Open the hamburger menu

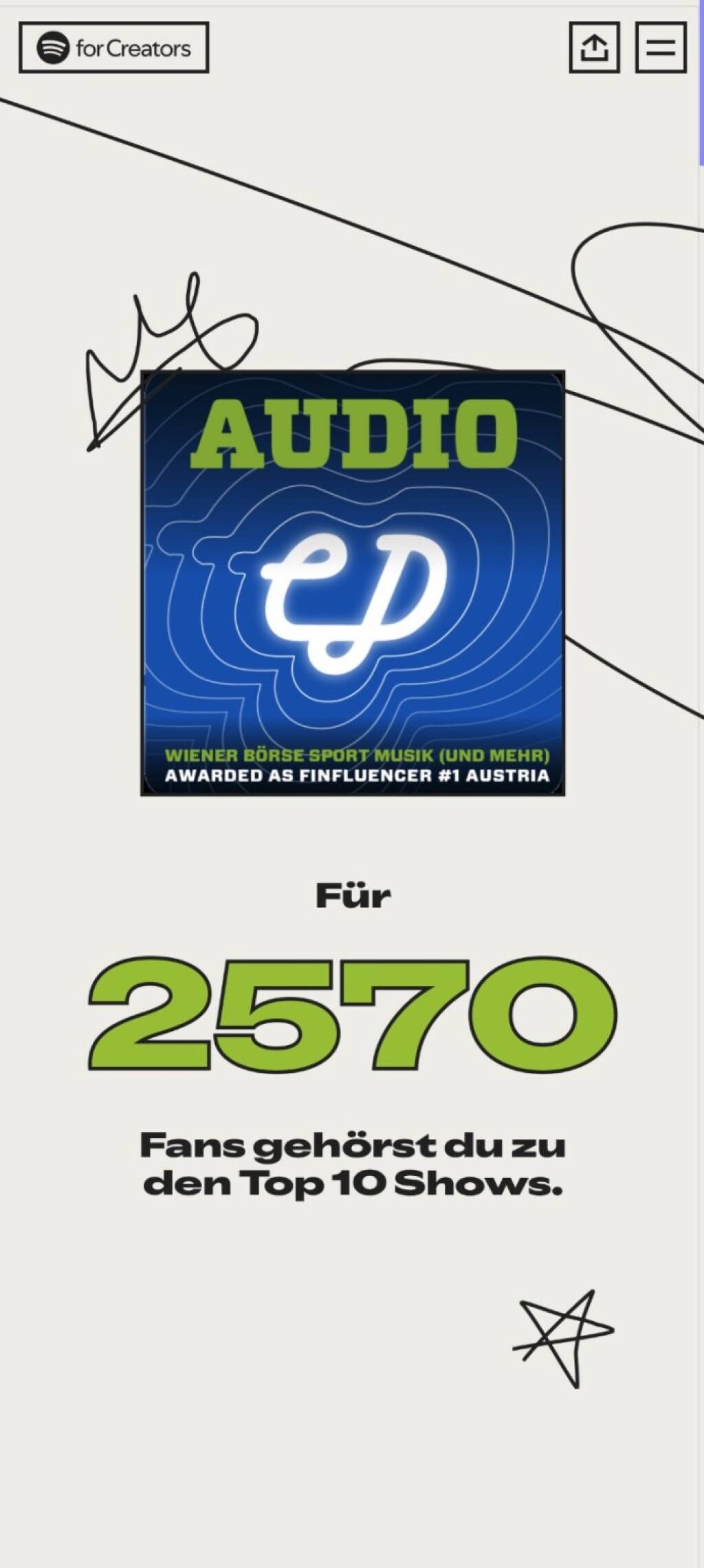tap(660, 47)
